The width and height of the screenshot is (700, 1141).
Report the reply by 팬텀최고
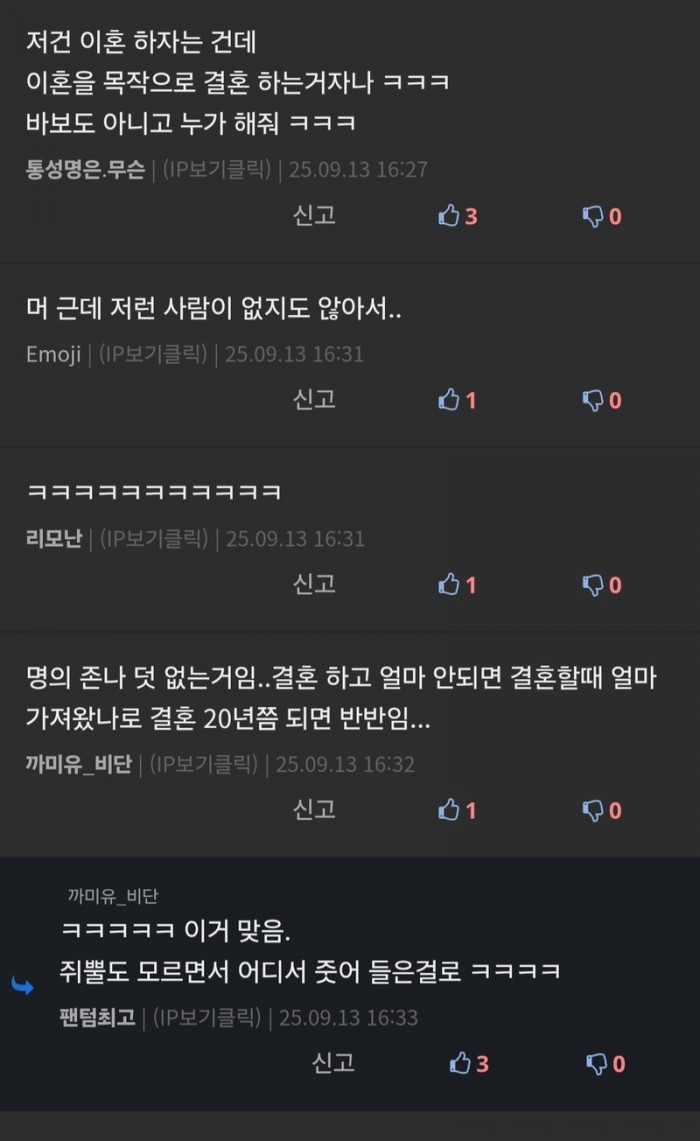[x=333, y=1063]
